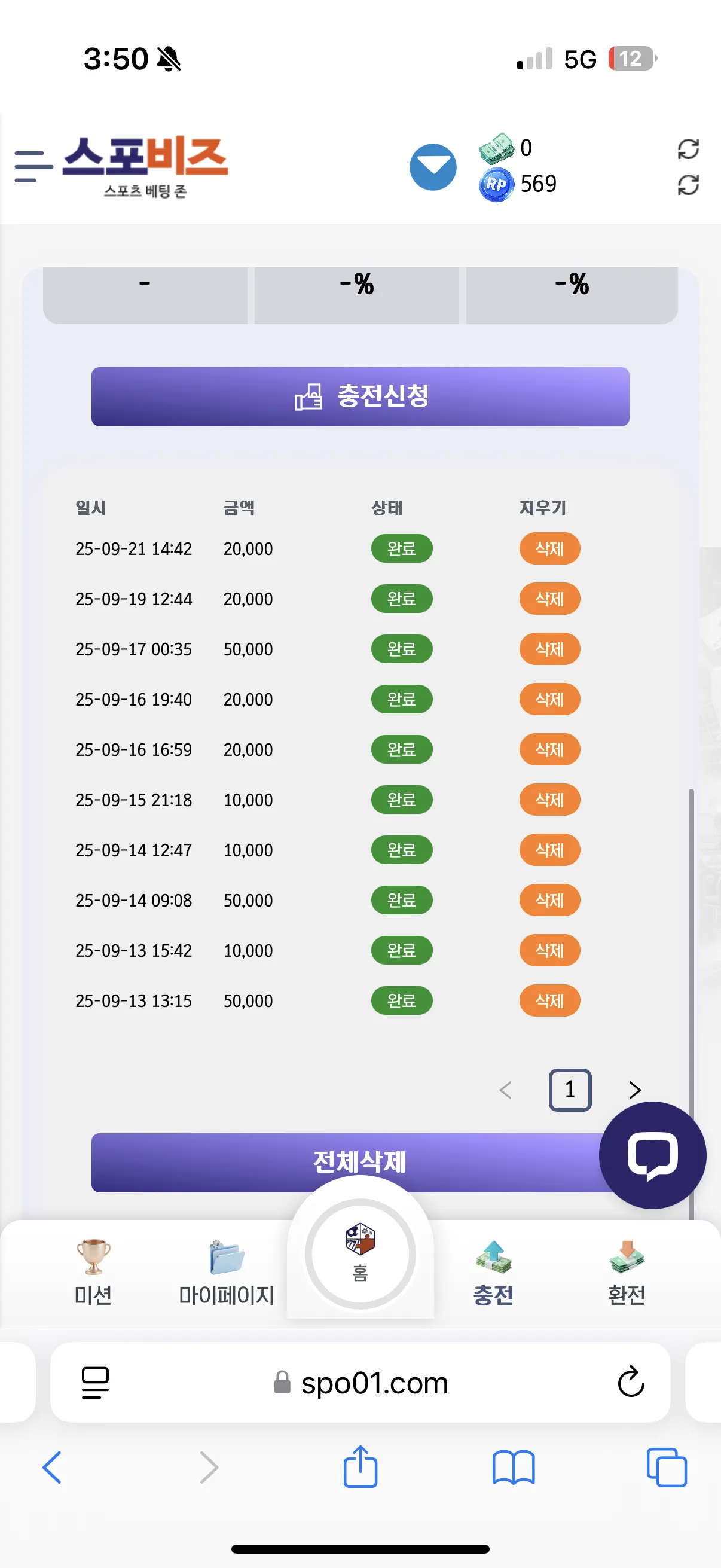721x1568 pixels.
Task: Open Safari bookmarks
Action: [x=514, y=1468]
